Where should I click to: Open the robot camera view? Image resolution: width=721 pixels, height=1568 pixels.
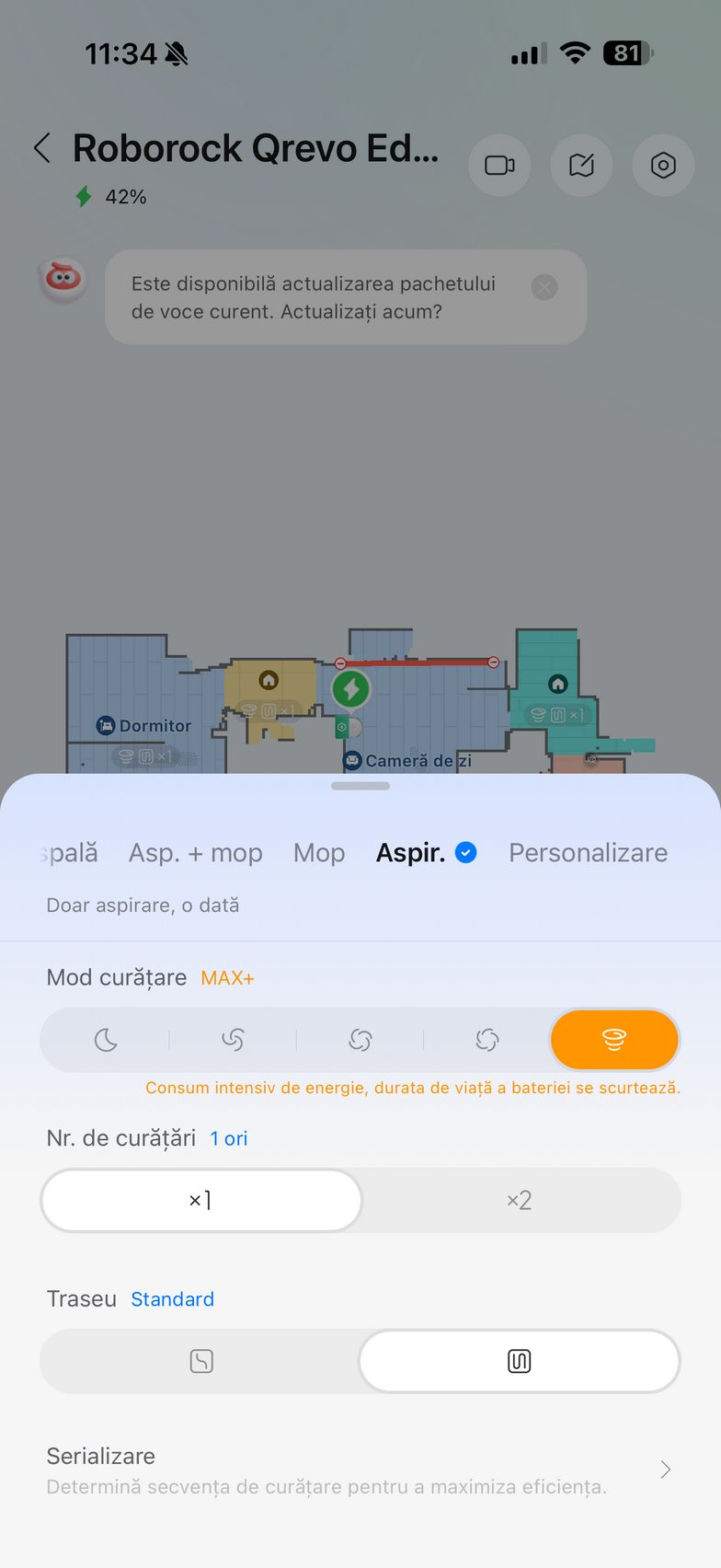(x=499, y=166)
